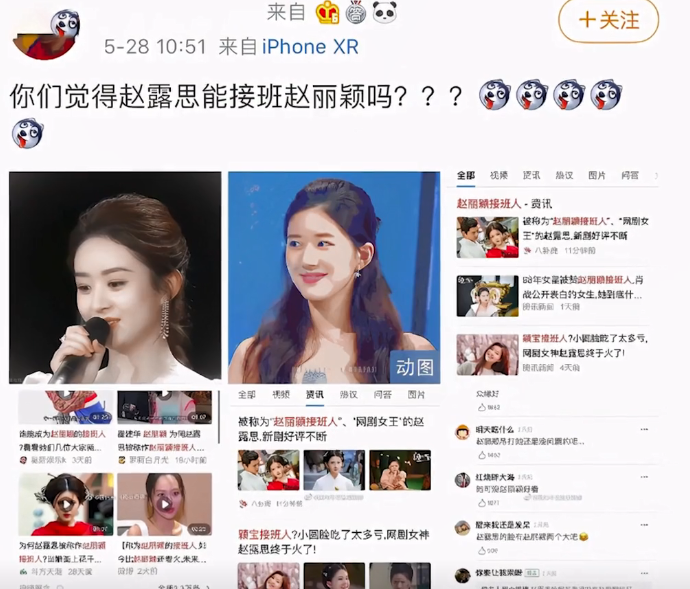Screen dimensions: 690x589
Task: View the 动图 animated image tile
Action: click(x=334, y=278)
